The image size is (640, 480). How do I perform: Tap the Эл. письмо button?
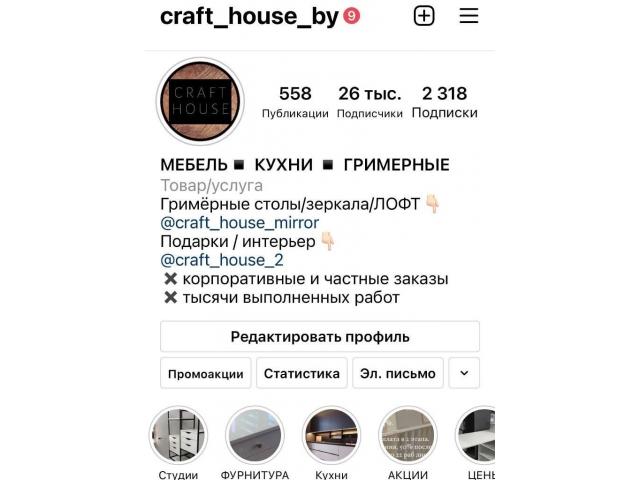(x=396, y=374)
